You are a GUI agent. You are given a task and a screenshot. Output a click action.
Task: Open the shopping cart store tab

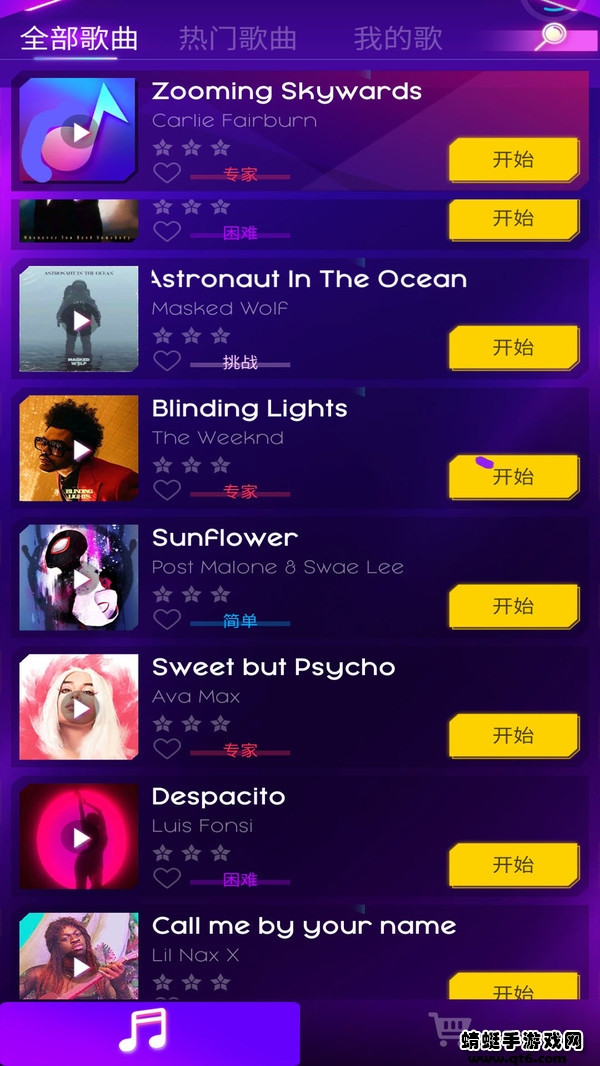pos(448,1030)
